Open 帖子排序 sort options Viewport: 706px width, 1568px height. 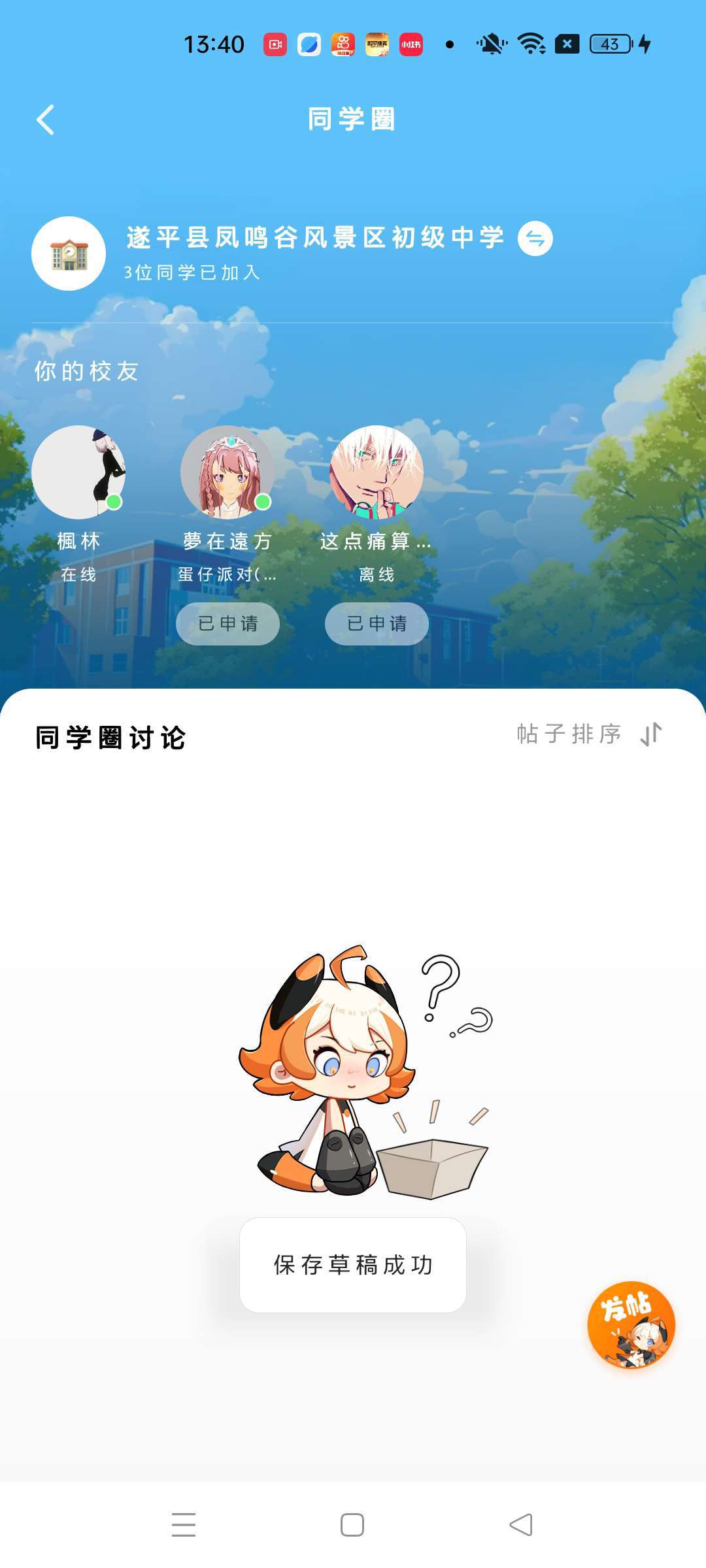588,734
